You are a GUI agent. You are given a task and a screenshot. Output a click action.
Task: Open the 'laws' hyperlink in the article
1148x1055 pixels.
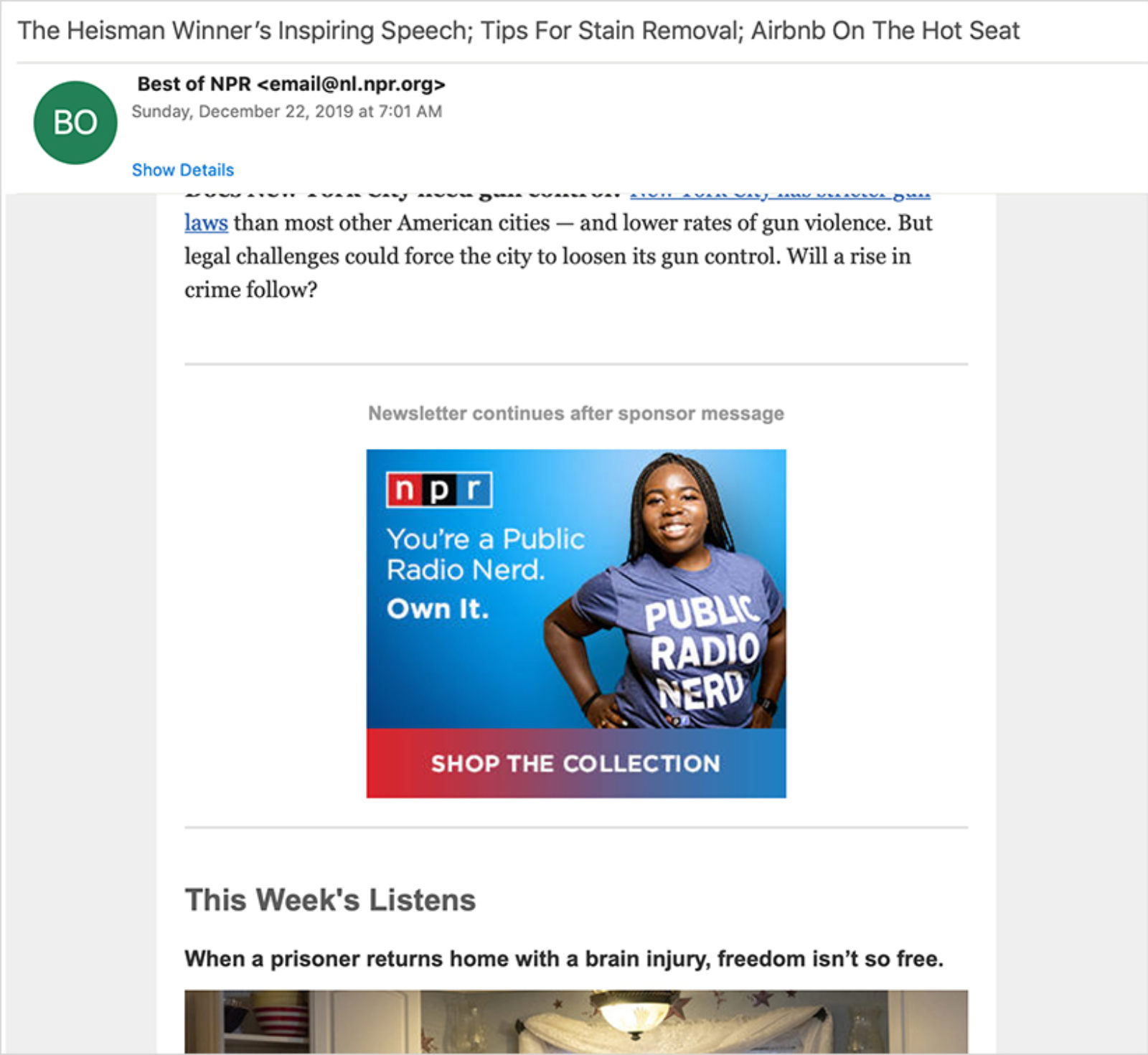point(206,223)
